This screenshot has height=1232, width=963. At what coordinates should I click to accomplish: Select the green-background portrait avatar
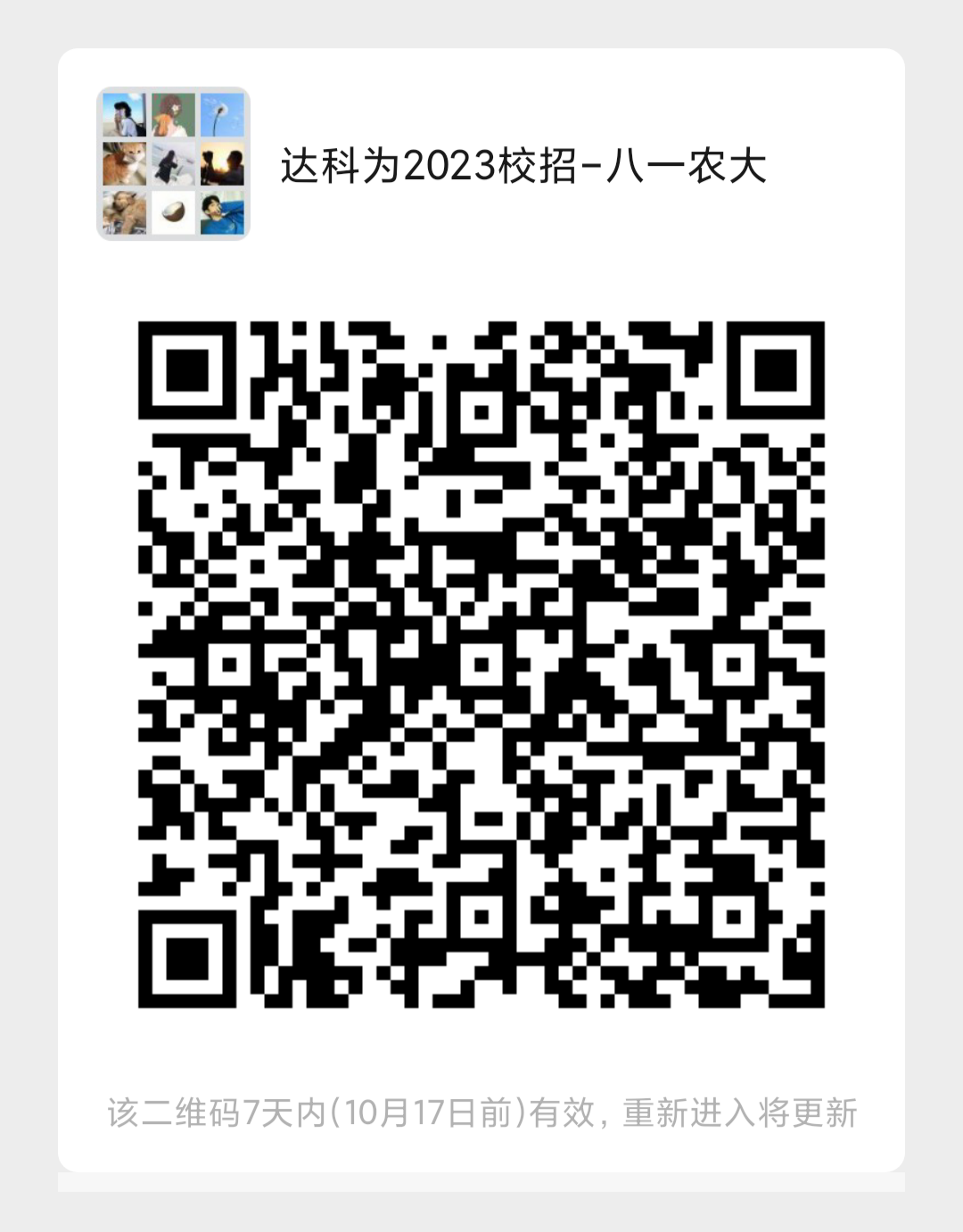click(x=173, y=113)
